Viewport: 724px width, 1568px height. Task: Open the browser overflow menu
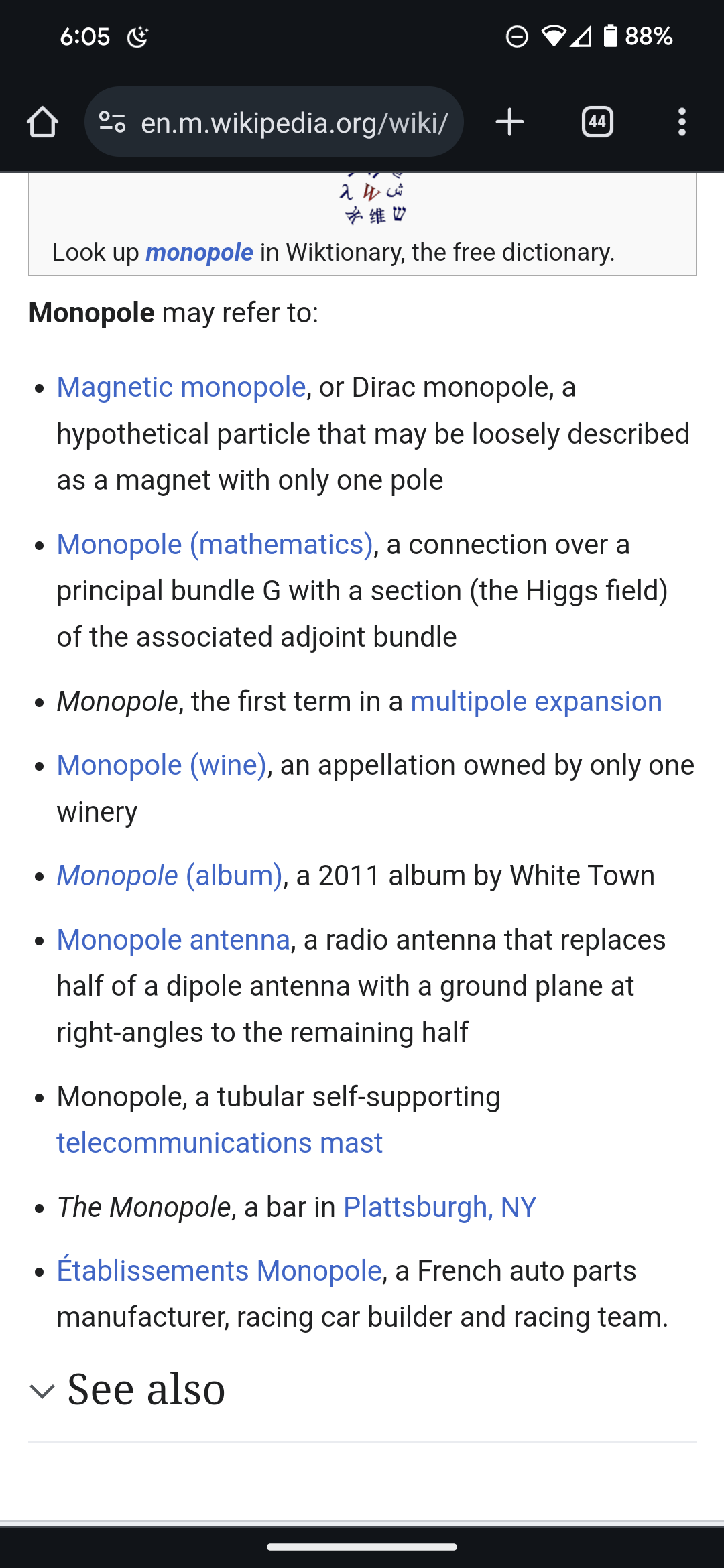coord(682,123)
